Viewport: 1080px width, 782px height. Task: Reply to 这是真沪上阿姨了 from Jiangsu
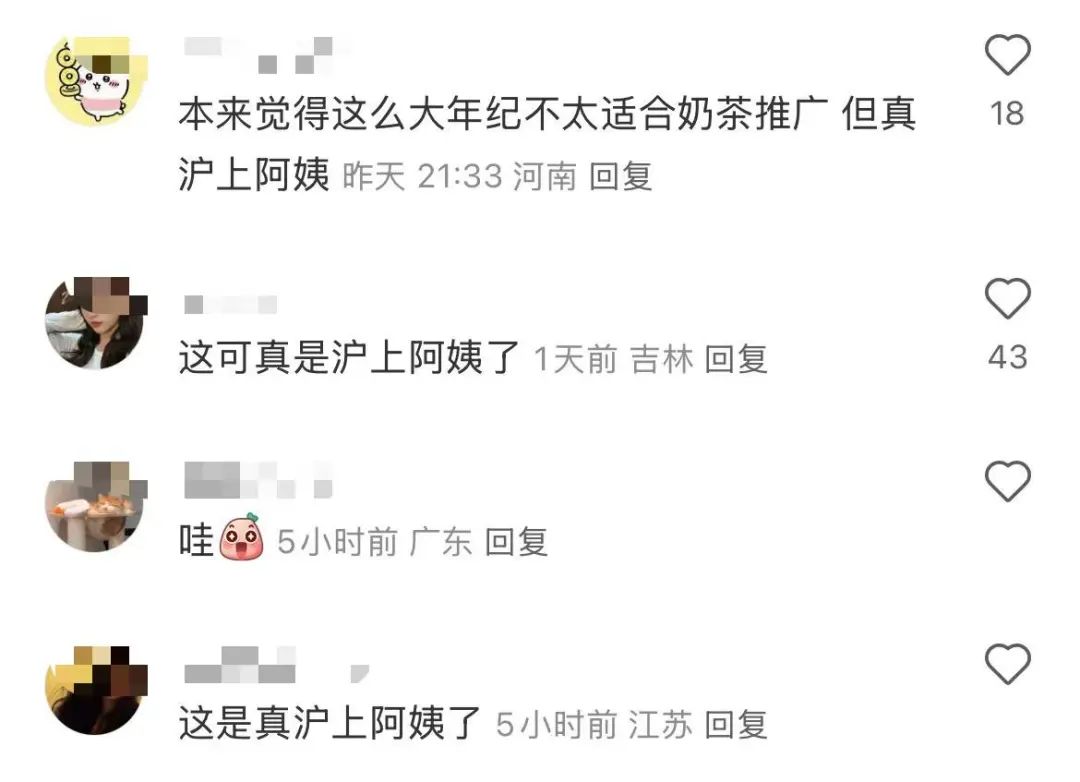[x=735, y=724]
